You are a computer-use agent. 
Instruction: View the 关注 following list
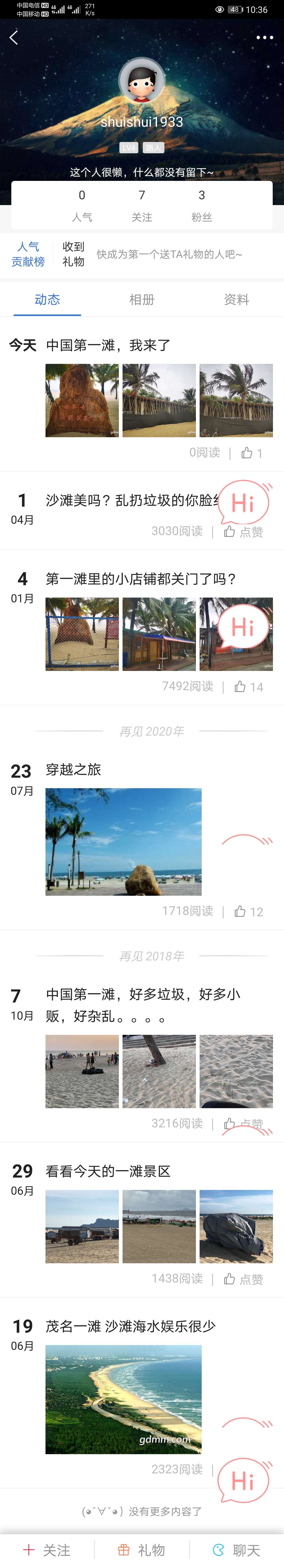coord(141,205)
